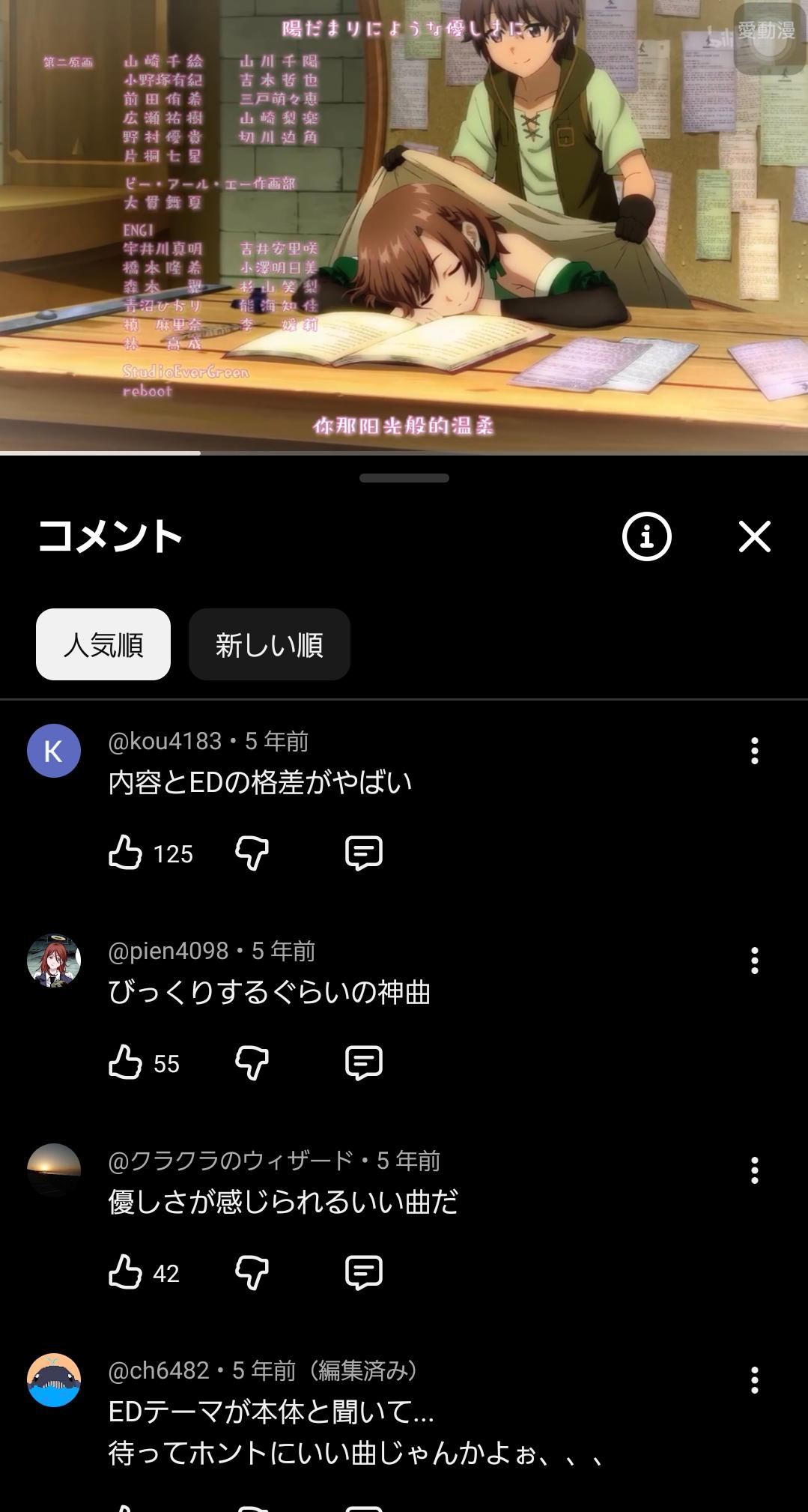The image size is (808, 1512).
Task: Like the comment by @pien4098
Action: point(125,1062)
